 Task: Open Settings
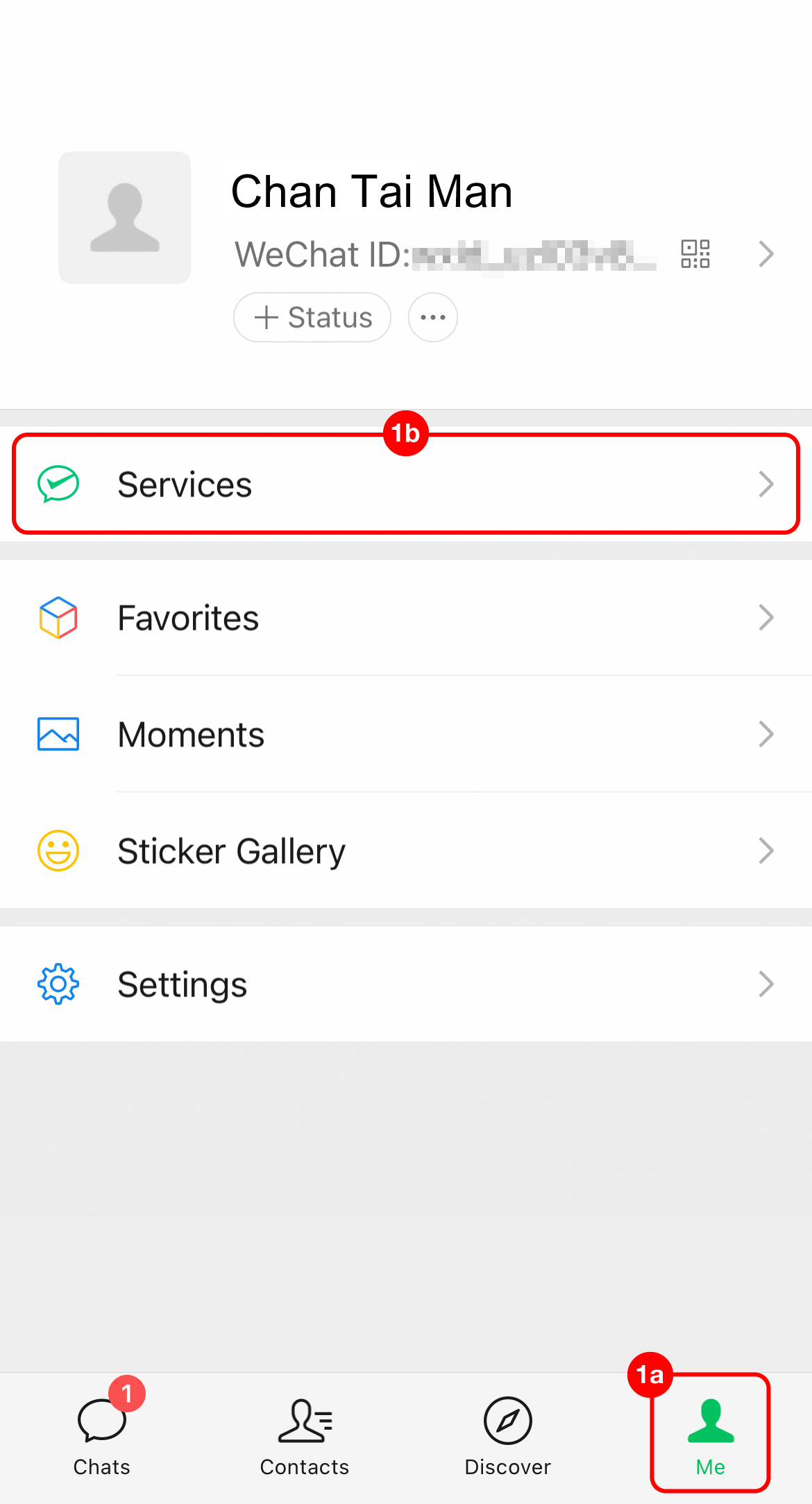click(406, 984)
